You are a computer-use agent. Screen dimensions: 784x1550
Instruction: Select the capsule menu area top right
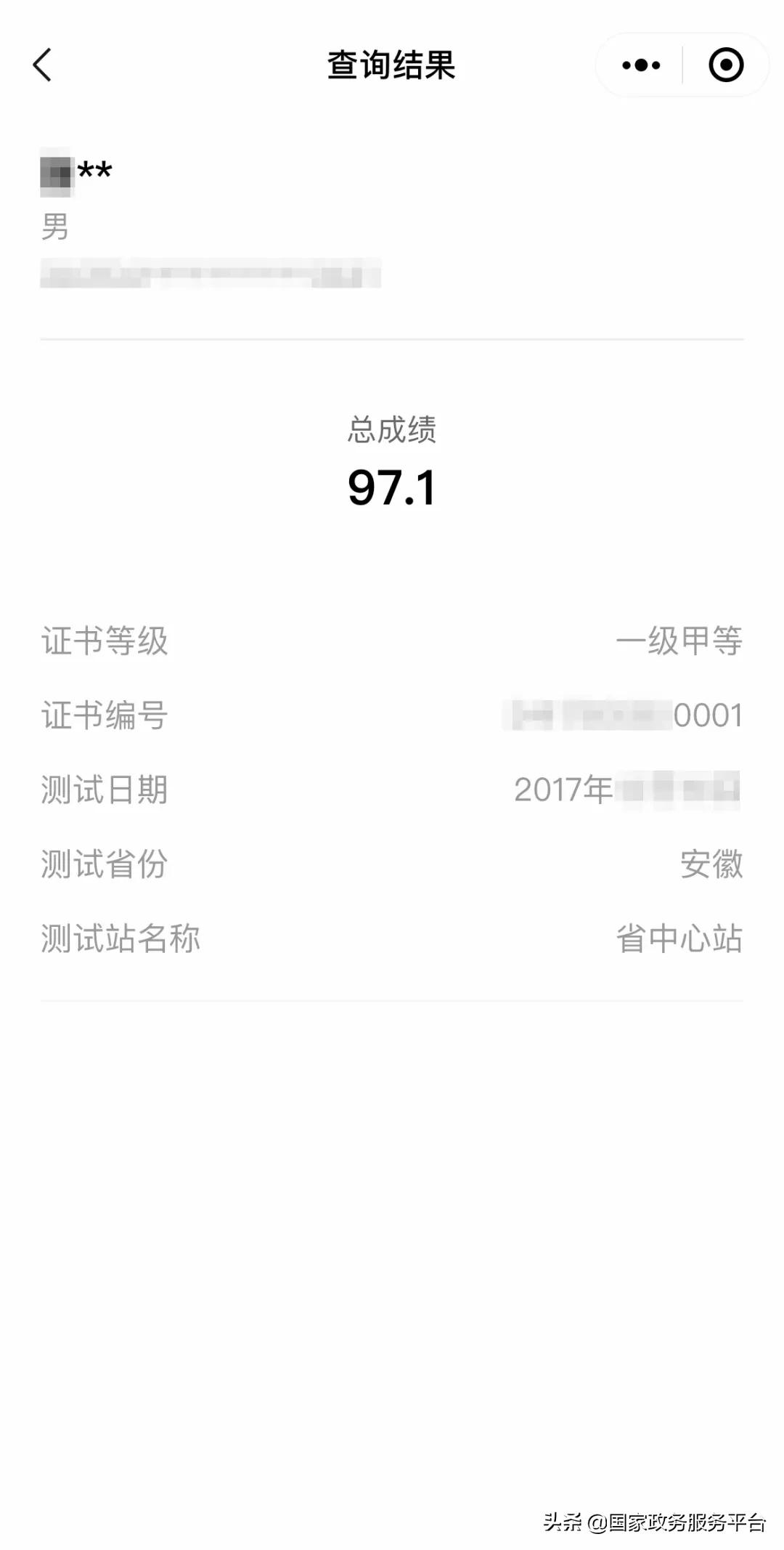[680, 65]
